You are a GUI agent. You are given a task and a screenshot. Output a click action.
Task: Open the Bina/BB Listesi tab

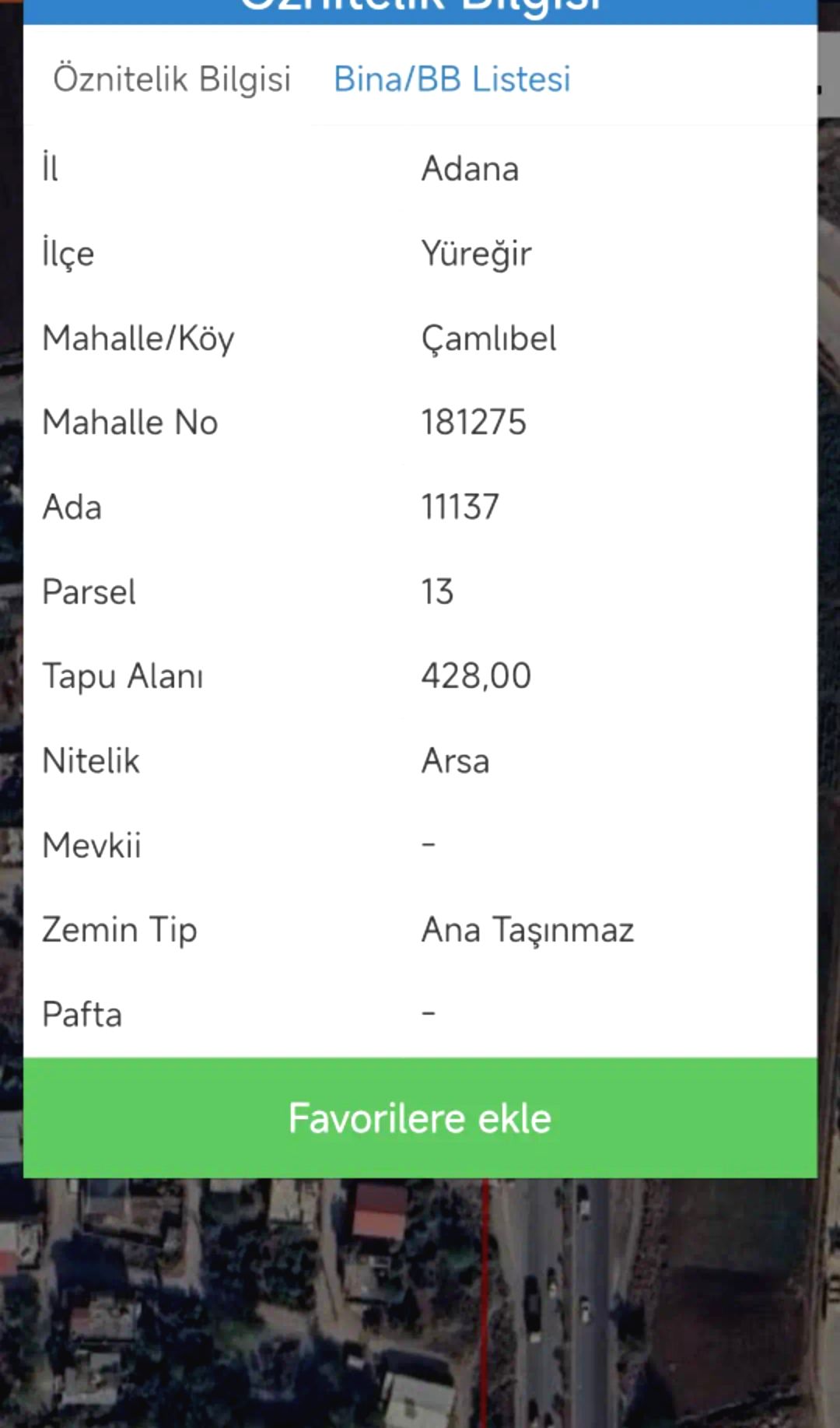point(452,79)
